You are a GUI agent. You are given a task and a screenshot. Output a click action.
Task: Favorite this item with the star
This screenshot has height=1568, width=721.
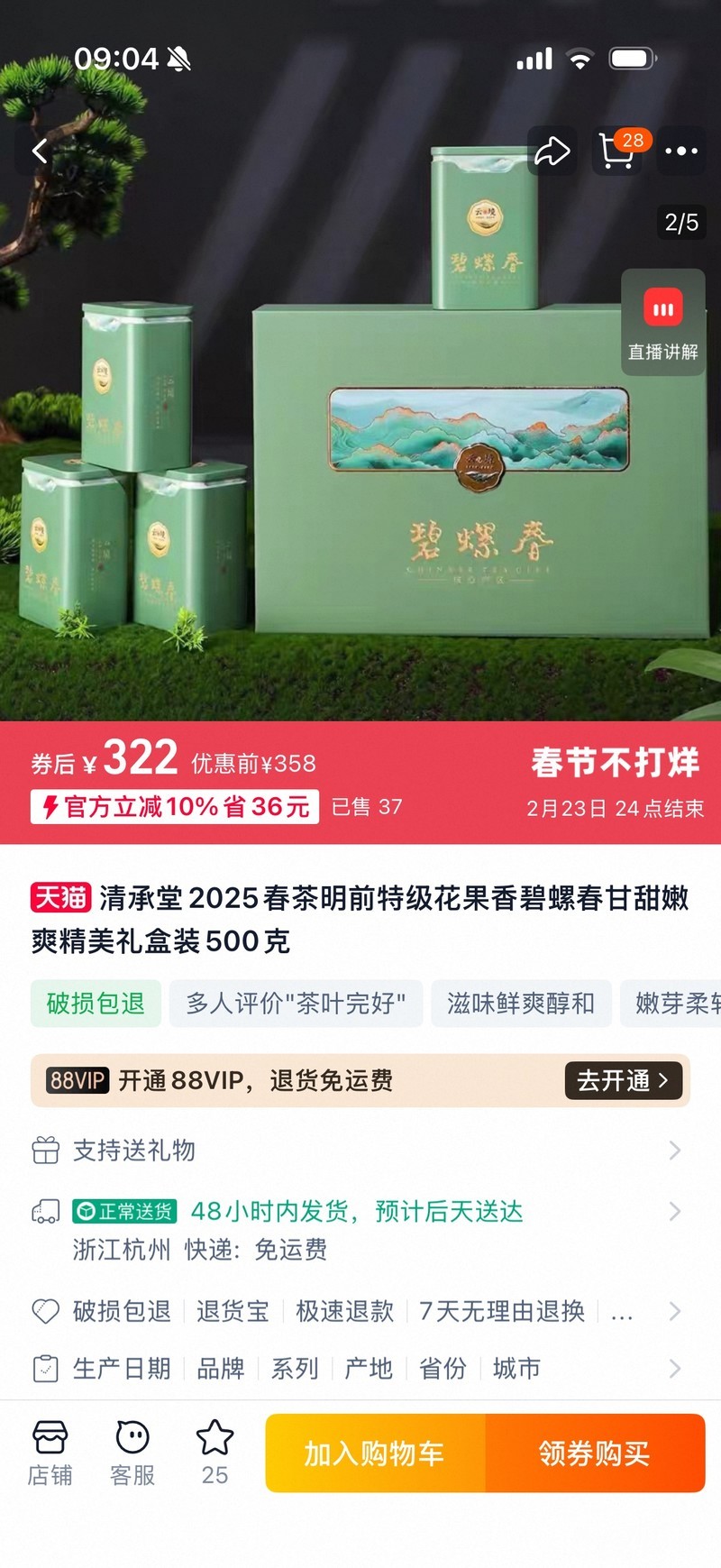click(214, 1452)
